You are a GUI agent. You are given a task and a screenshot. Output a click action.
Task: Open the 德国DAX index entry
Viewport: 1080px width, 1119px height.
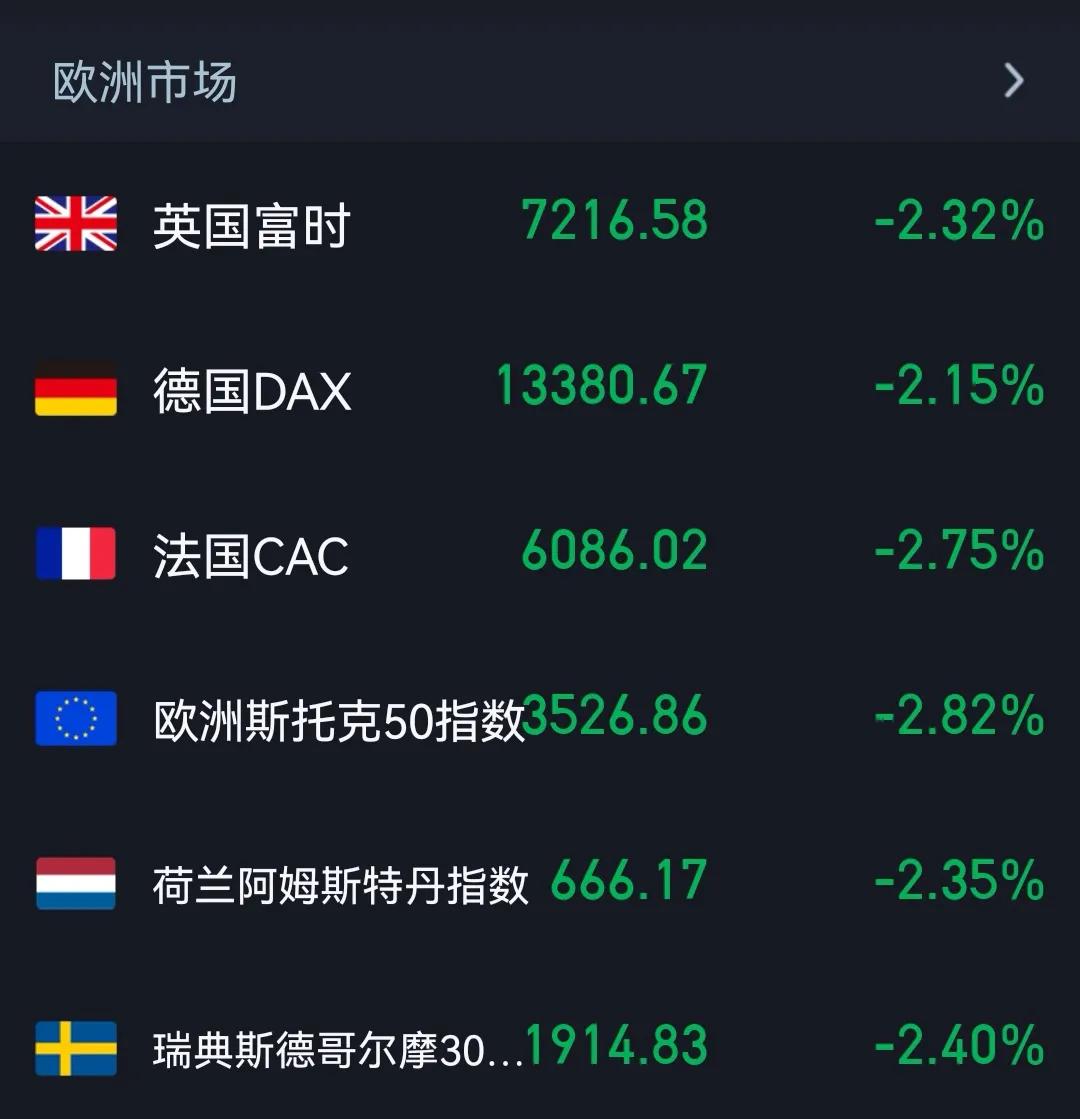(252, 391)
